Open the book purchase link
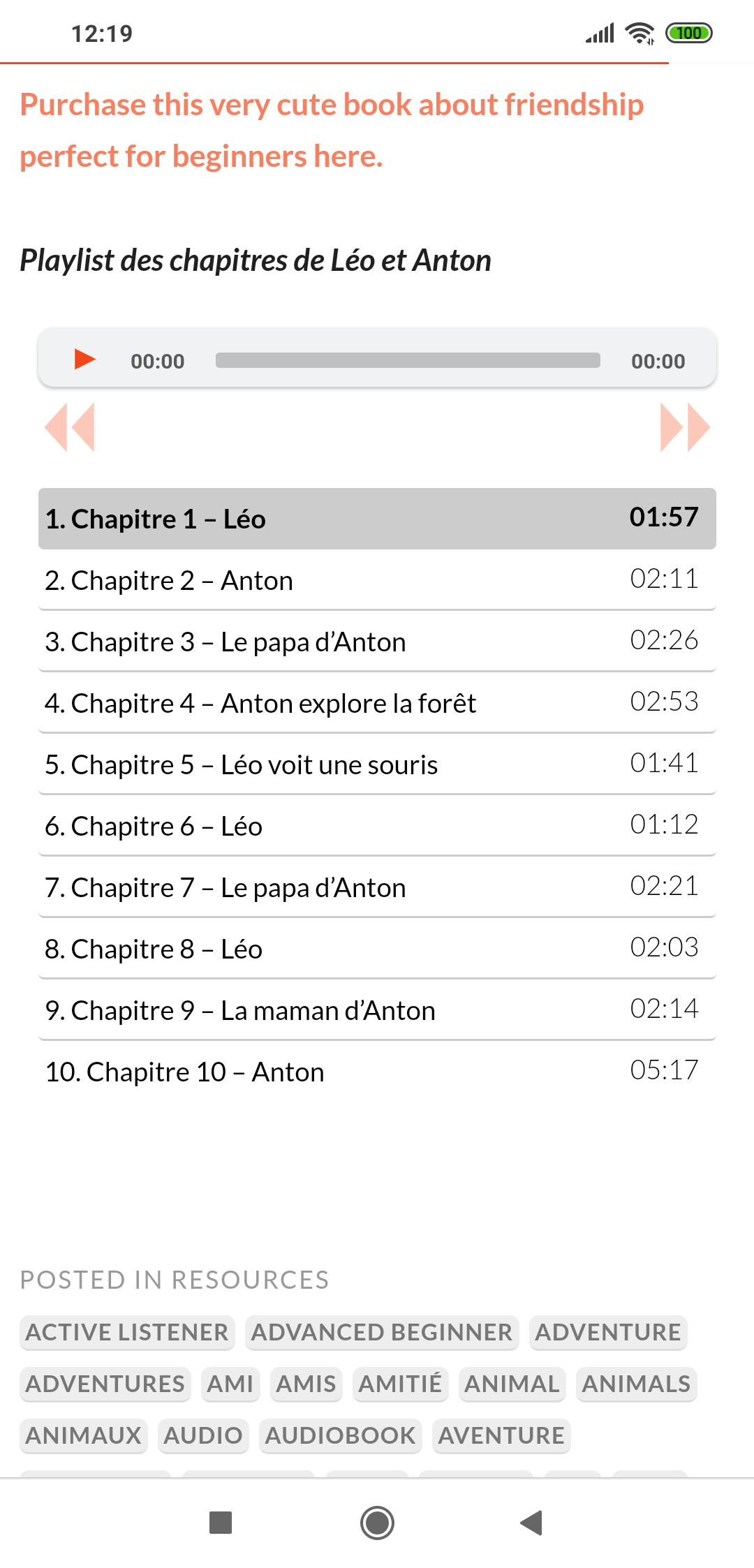 tap(331, 131)
